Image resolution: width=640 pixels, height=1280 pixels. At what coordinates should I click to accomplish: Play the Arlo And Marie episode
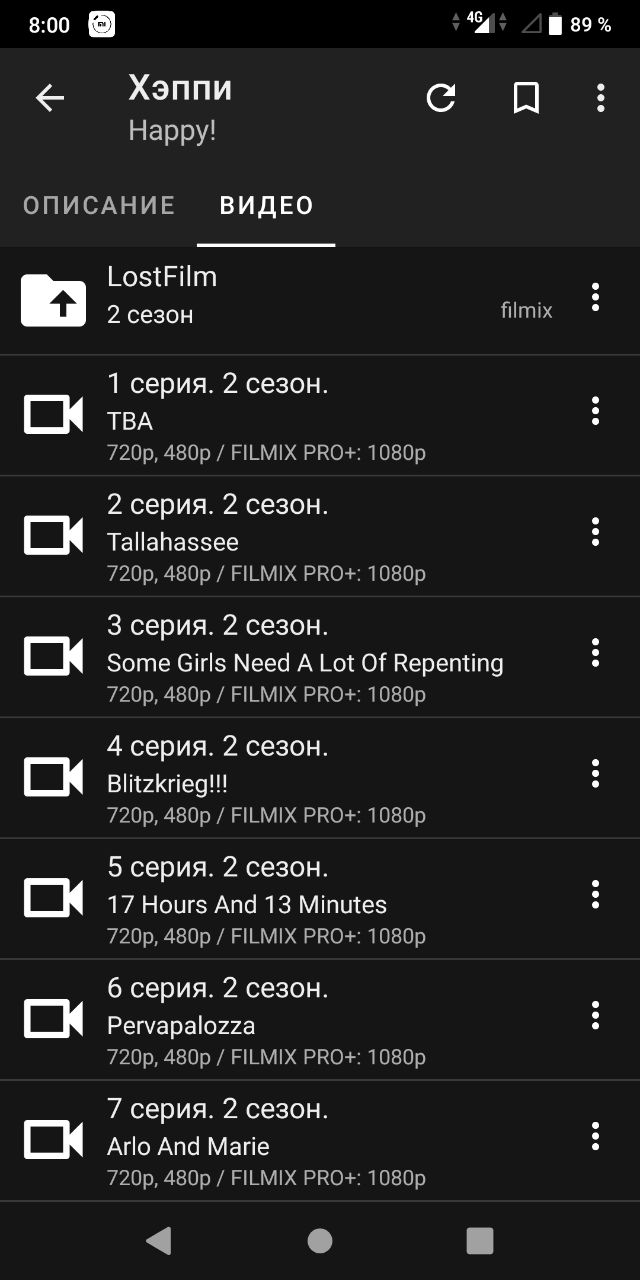click(320, 1141)
